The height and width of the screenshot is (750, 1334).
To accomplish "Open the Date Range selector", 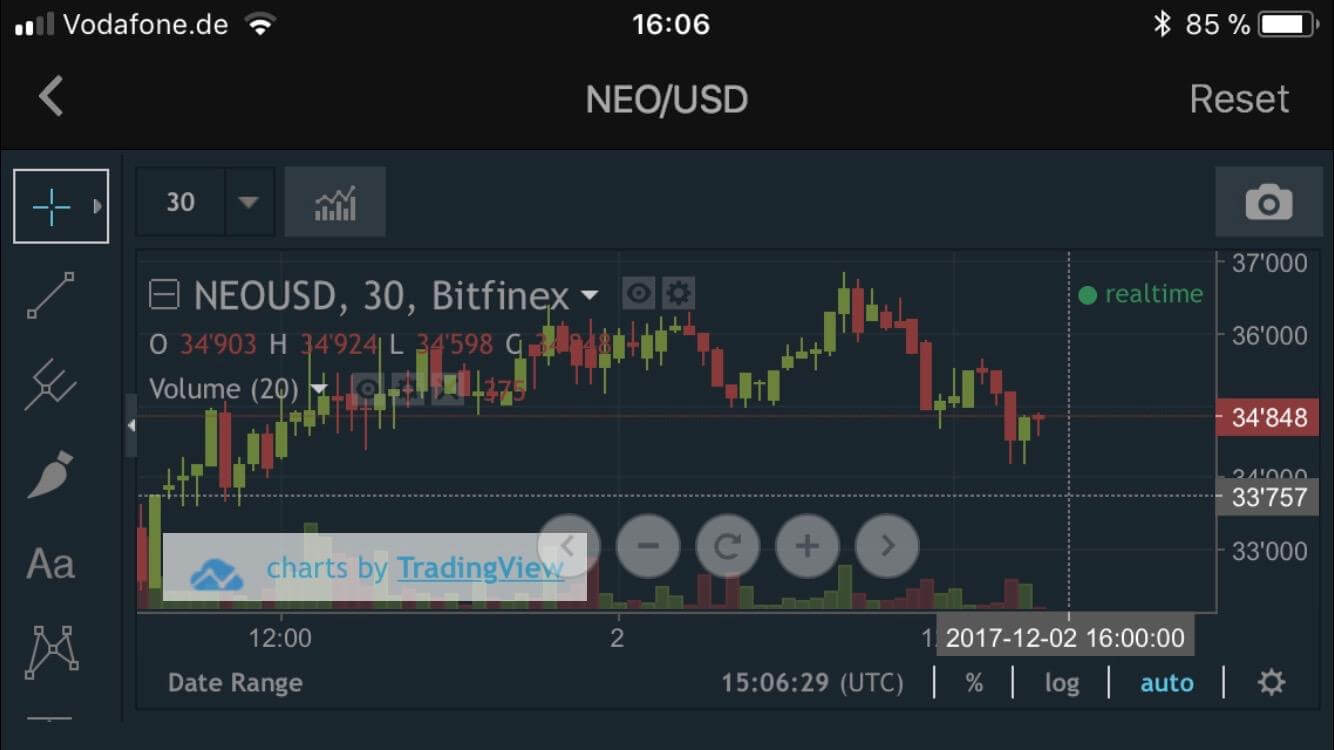I will click(x=235, y=683).
